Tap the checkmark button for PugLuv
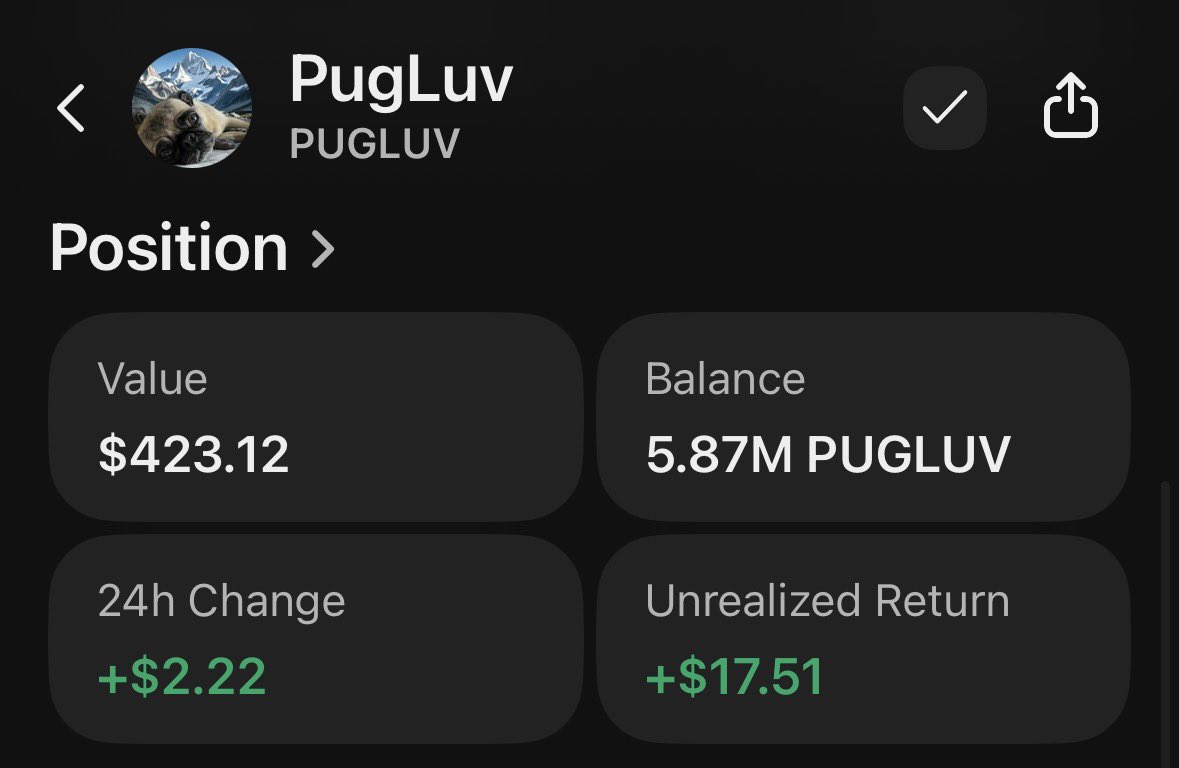 coord(944,108)
